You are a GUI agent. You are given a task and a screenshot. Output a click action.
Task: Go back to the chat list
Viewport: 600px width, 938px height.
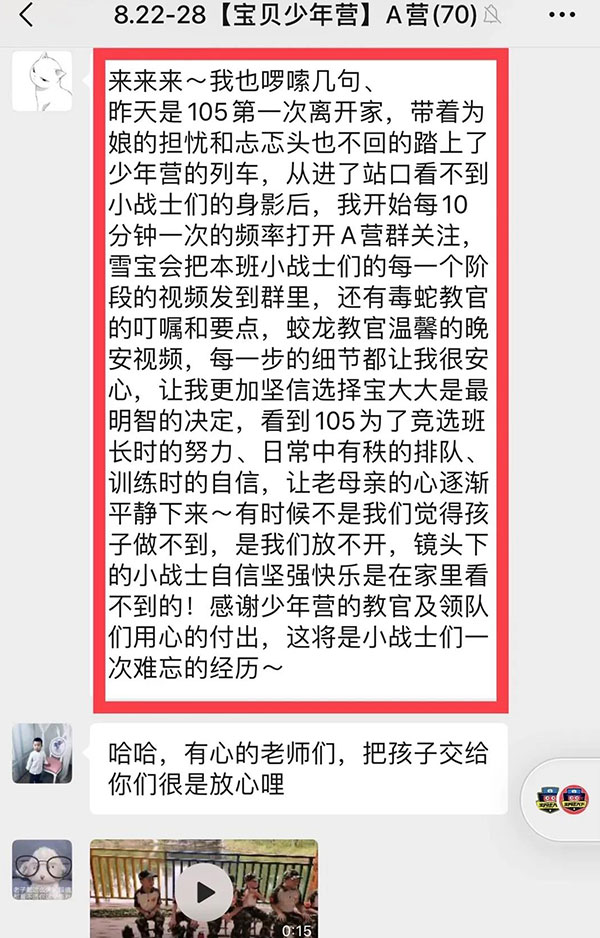26,16
